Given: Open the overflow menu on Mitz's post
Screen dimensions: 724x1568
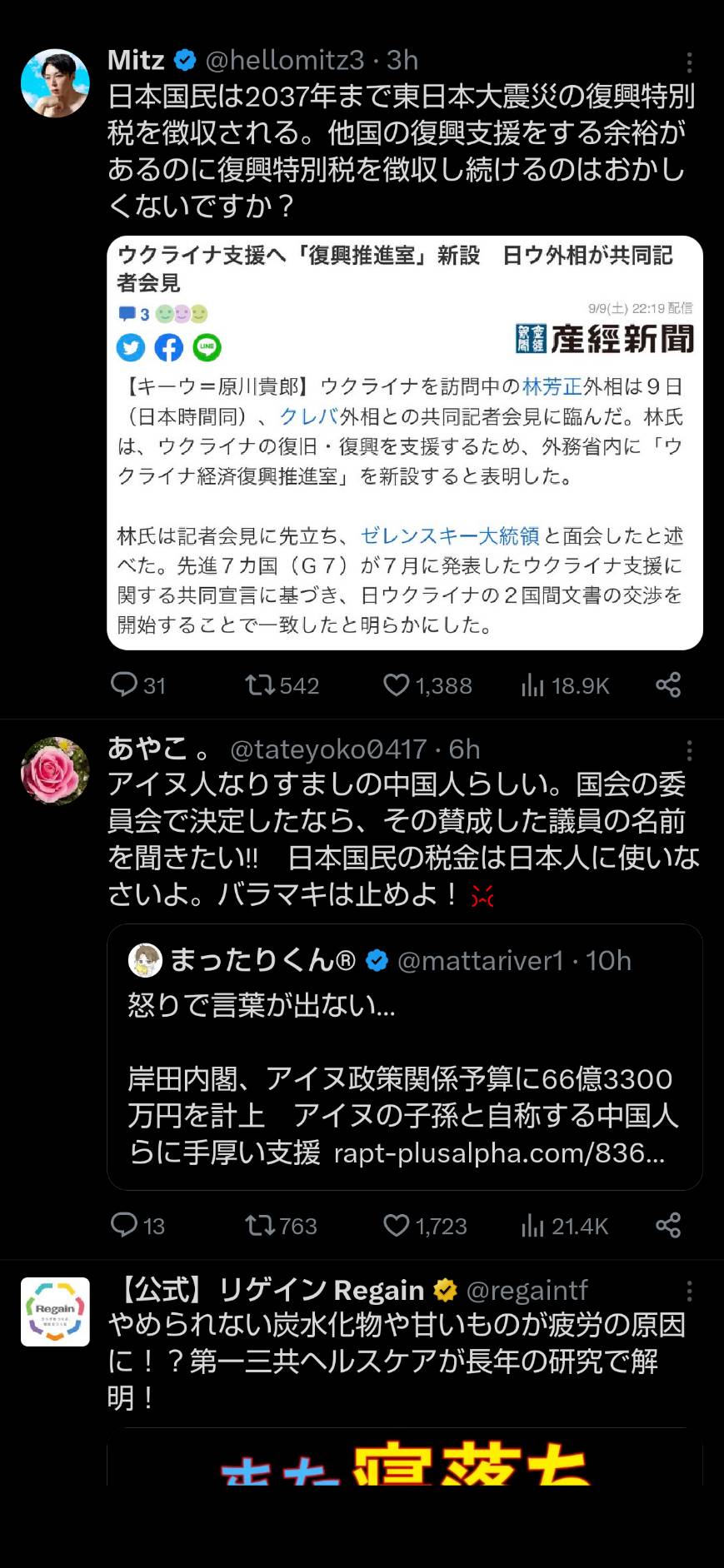Looking at the screenshot, I should [689, 62].
